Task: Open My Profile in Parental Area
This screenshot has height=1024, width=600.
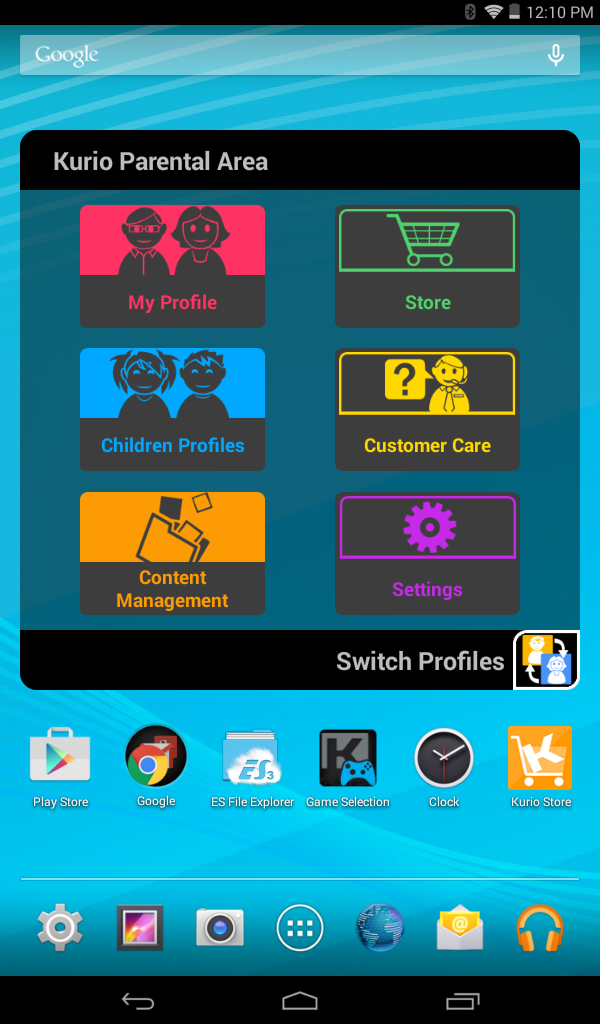Action: coord(172,266)
